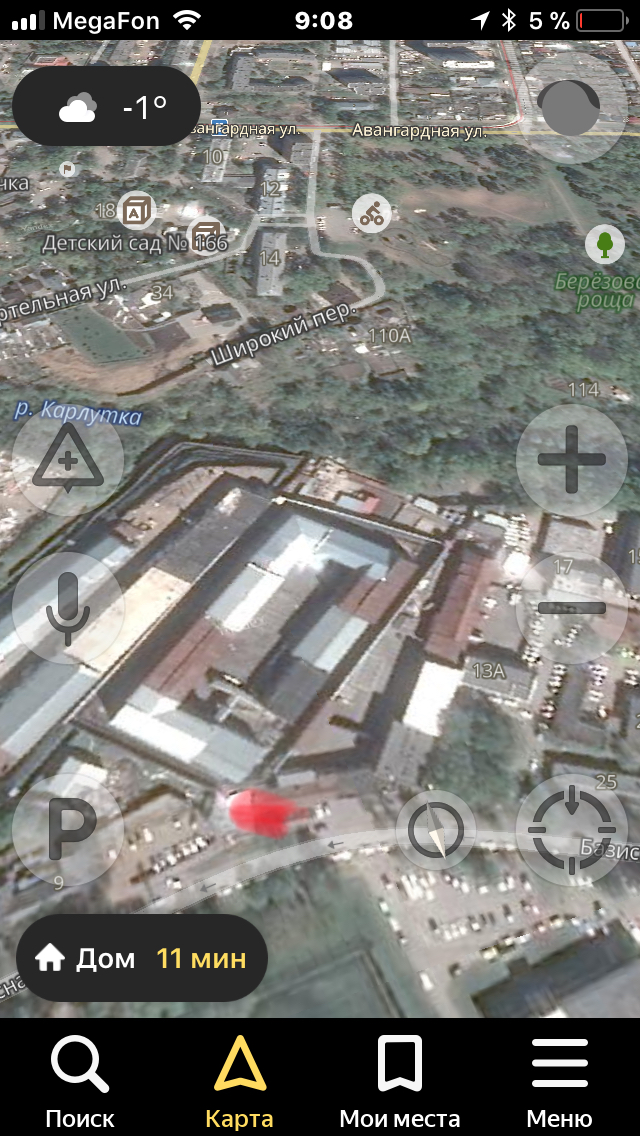
Task: Center the map on my location
Action: coord(571,830)
